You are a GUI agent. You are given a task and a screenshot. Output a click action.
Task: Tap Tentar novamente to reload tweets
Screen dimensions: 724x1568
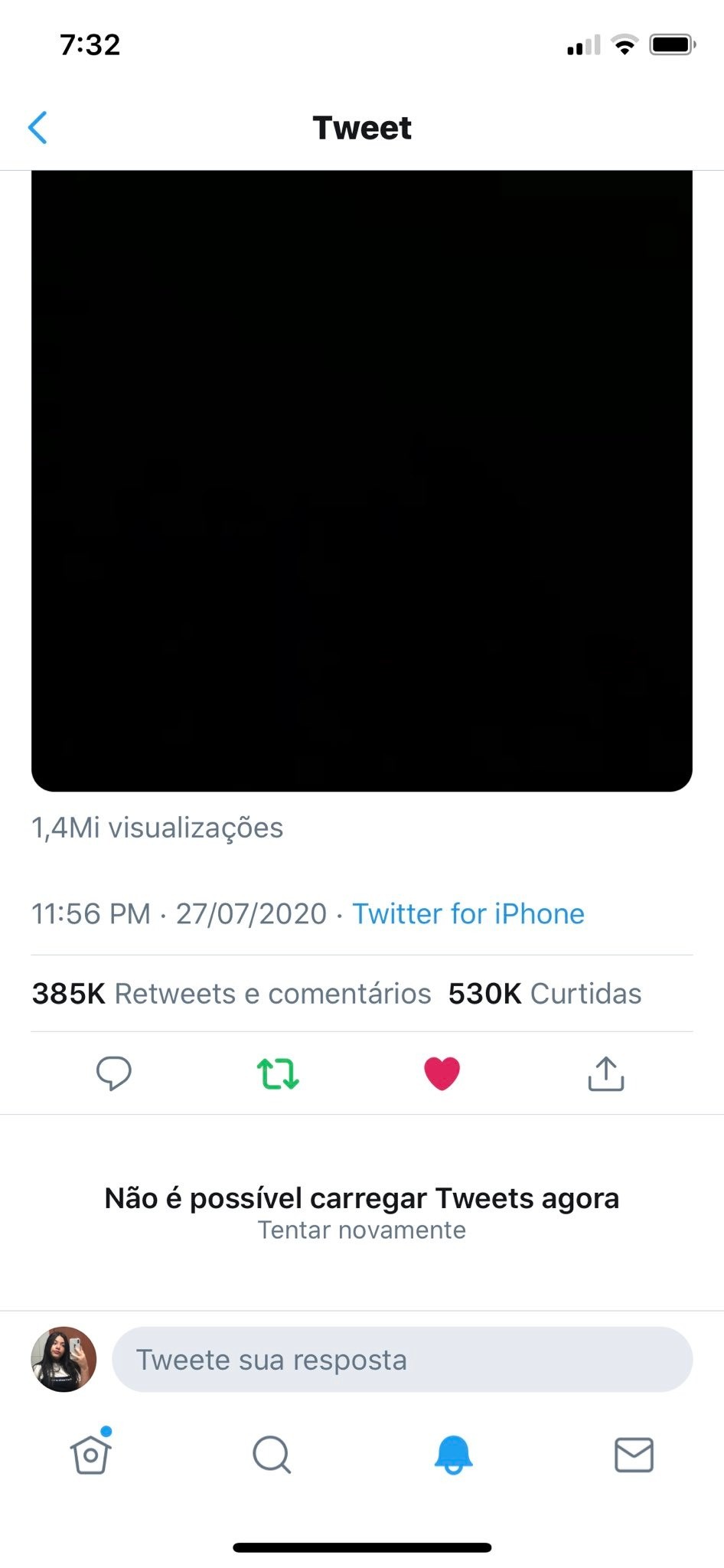(361, 1230)
